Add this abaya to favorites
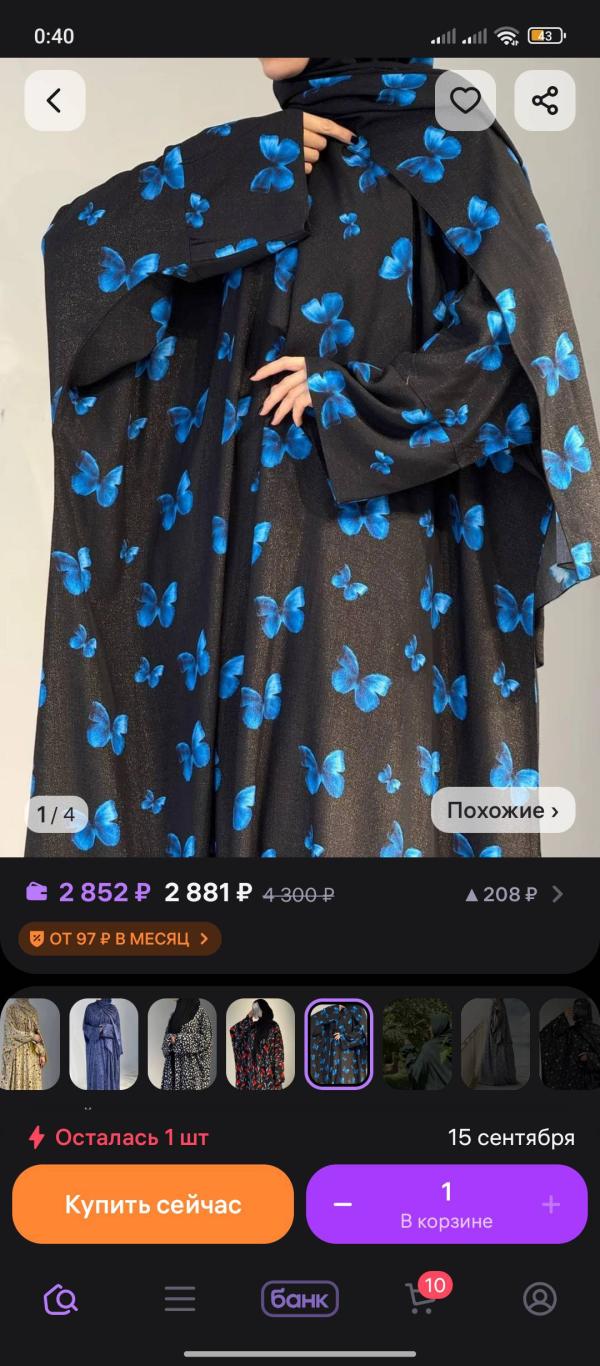Viewport: 600px width, 1366px height. tap(465, 101)
